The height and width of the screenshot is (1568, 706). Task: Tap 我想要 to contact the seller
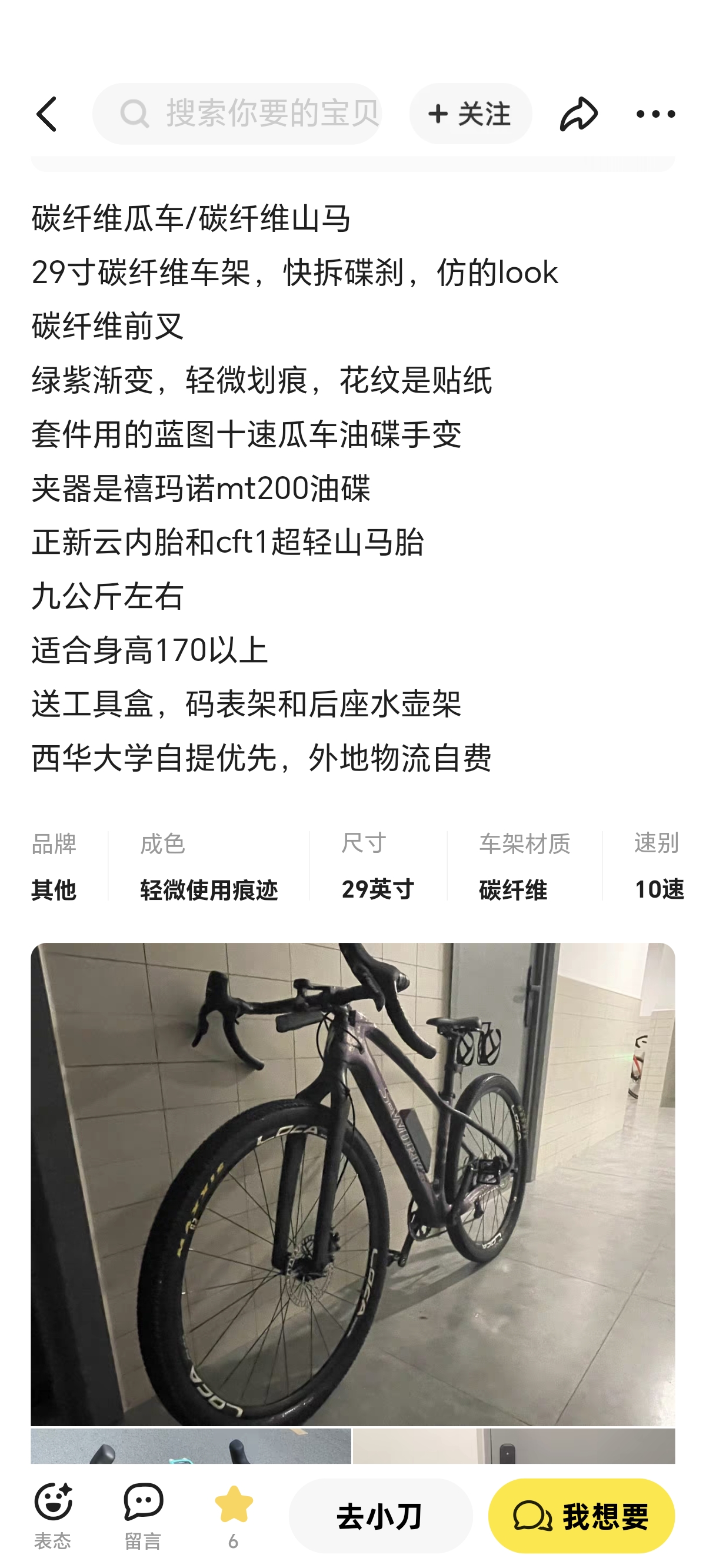click(x=581, y=1515)
